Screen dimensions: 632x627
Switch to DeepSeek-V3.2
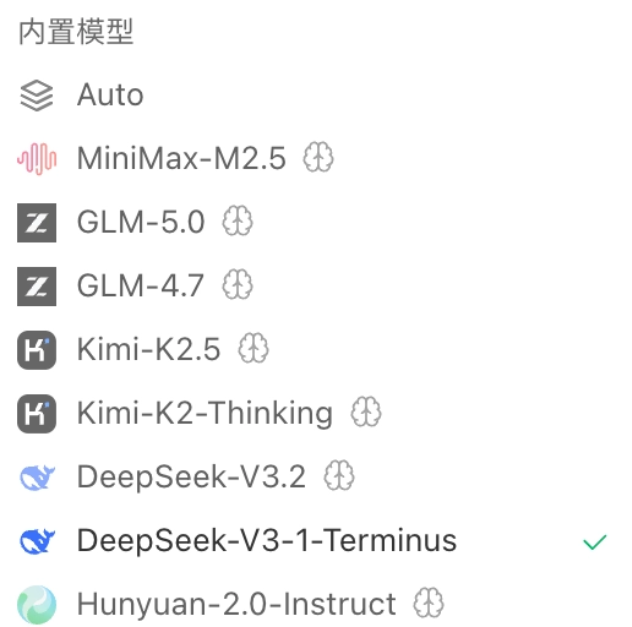pos(191,477)
